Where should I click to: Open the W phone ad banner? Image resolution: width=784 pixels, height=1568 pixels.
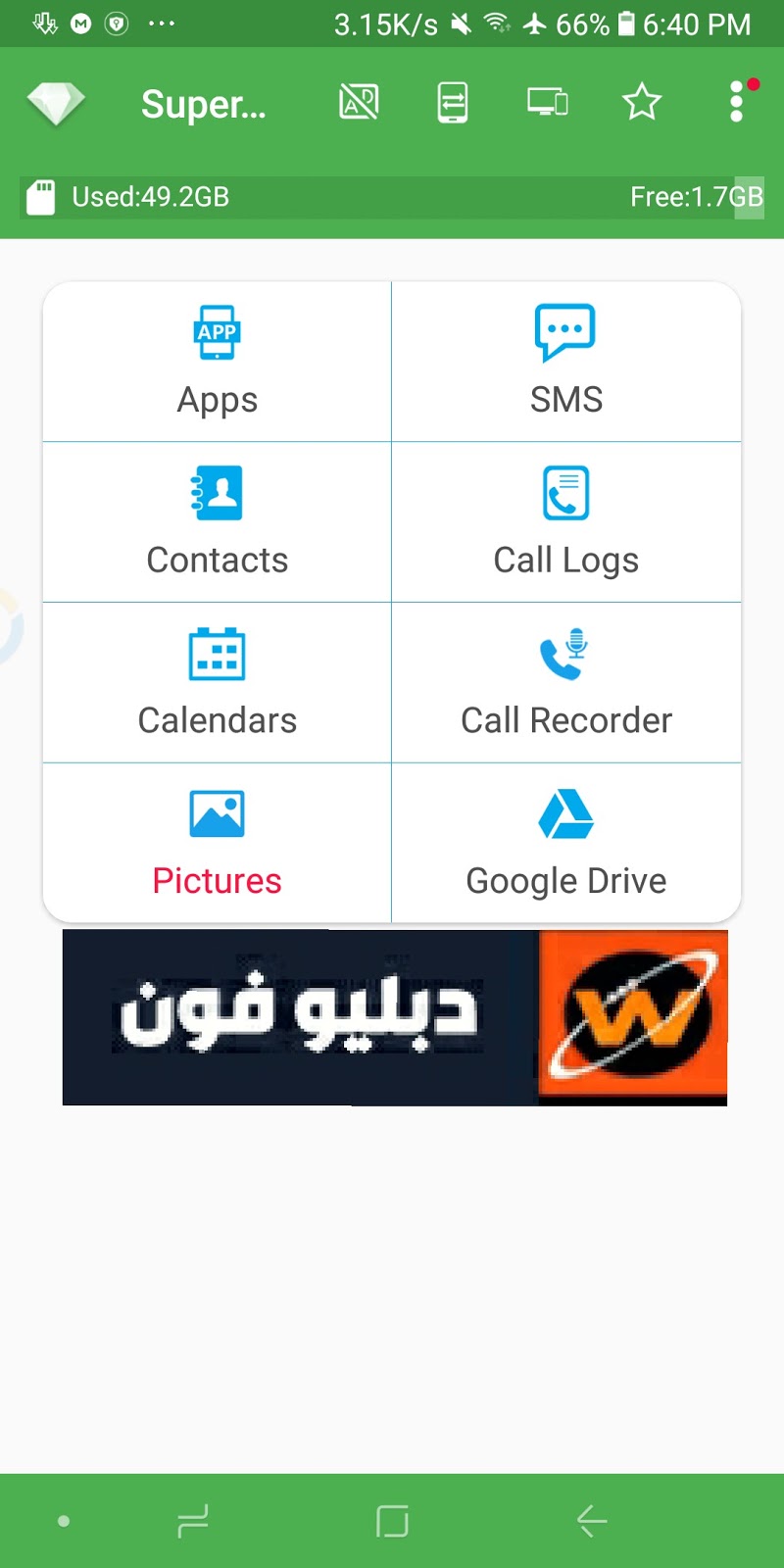click(395, 1017)
